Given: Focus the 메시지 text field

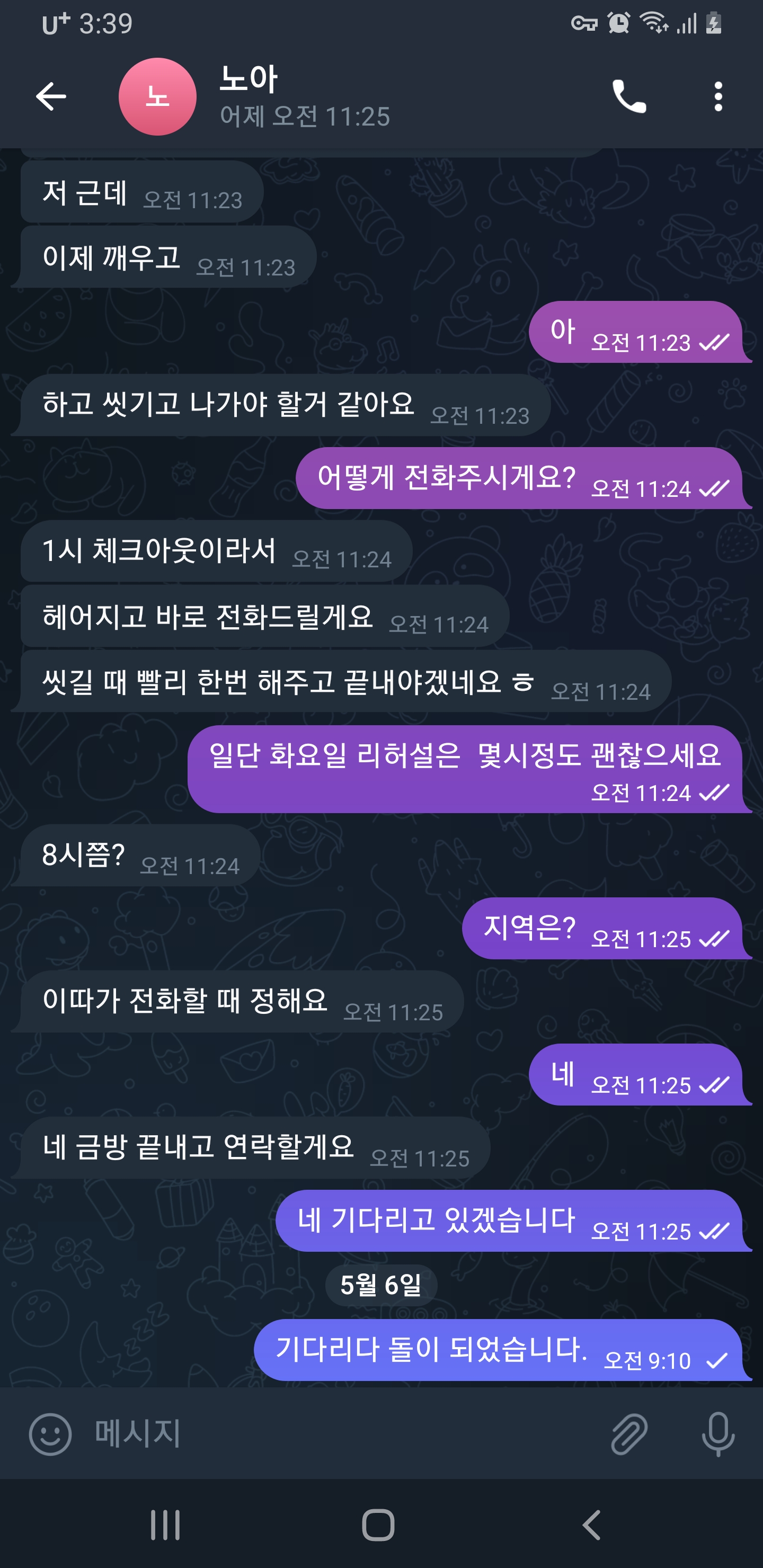Looking at the screenshot, I should [x=341, y=1433].
